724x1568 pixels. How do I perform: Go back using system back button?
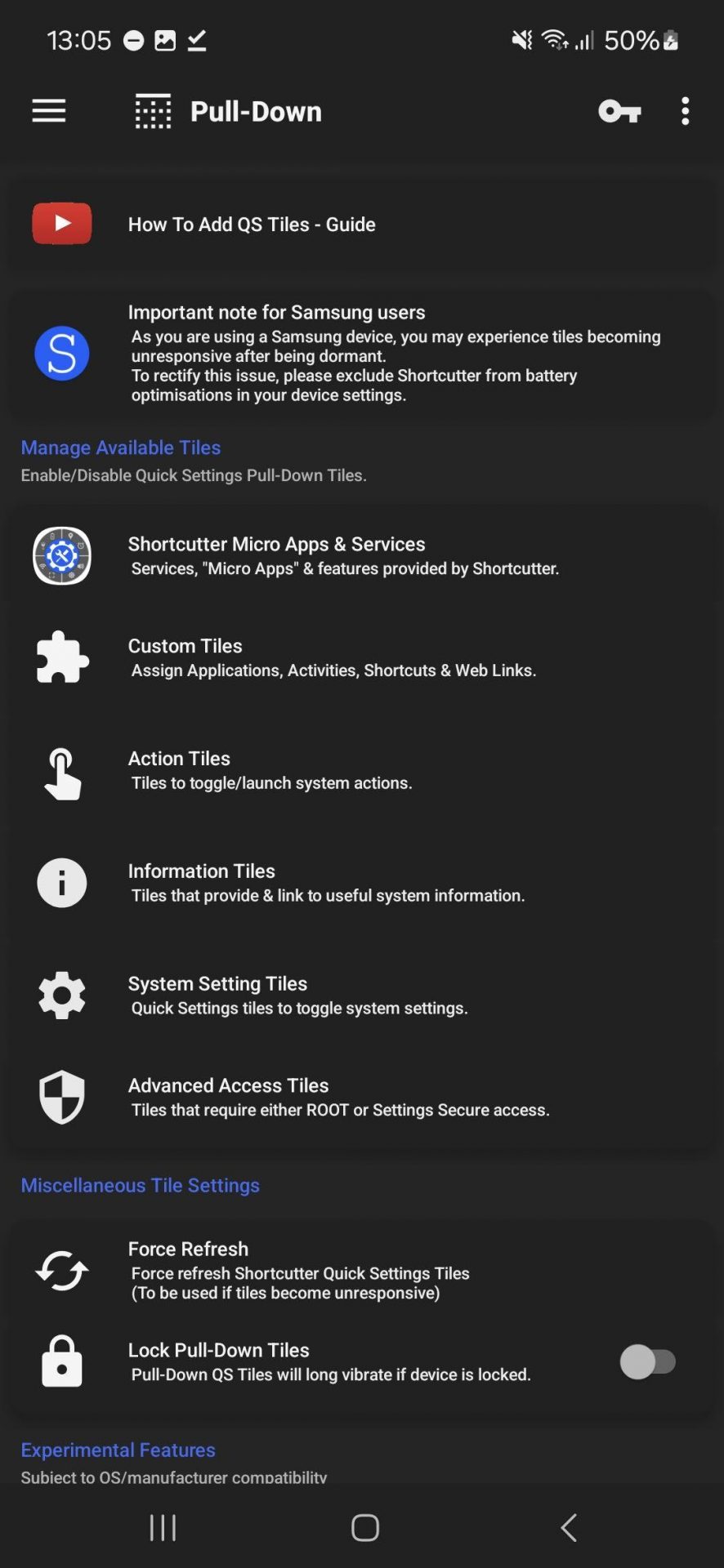(569, 1527)
